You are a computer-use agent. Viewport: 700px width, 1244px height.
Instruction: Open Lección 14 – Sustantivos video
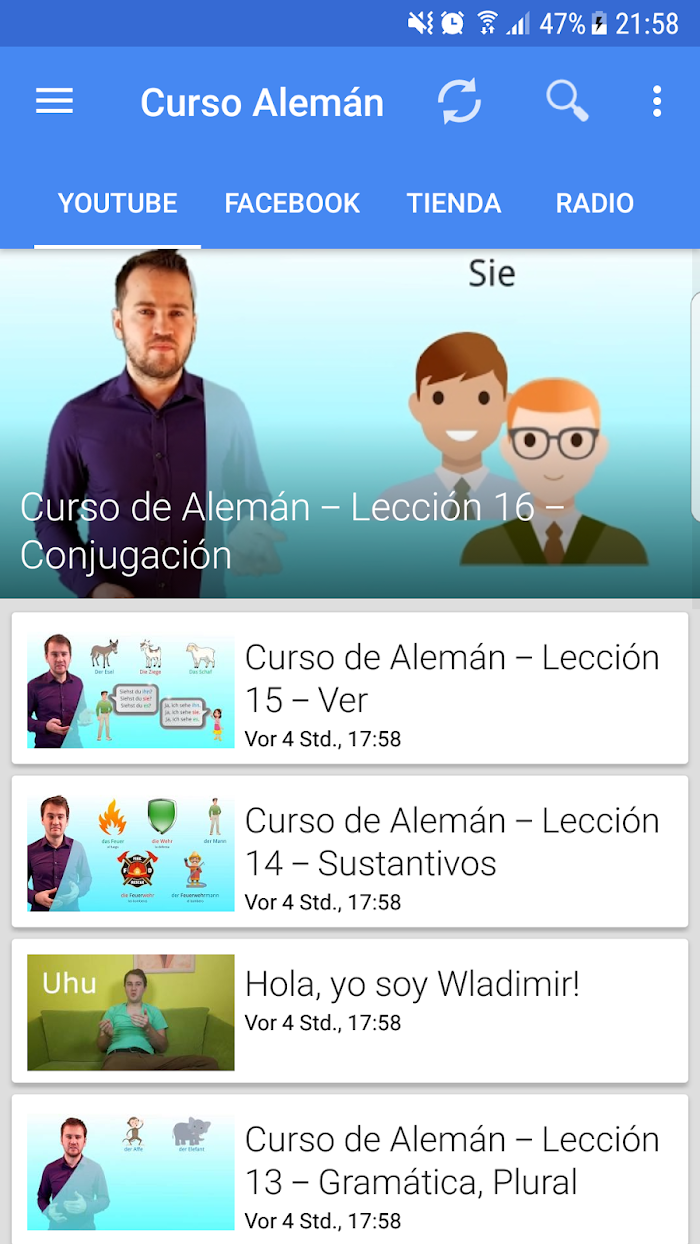pyautogui.click(x=350, y=852)
